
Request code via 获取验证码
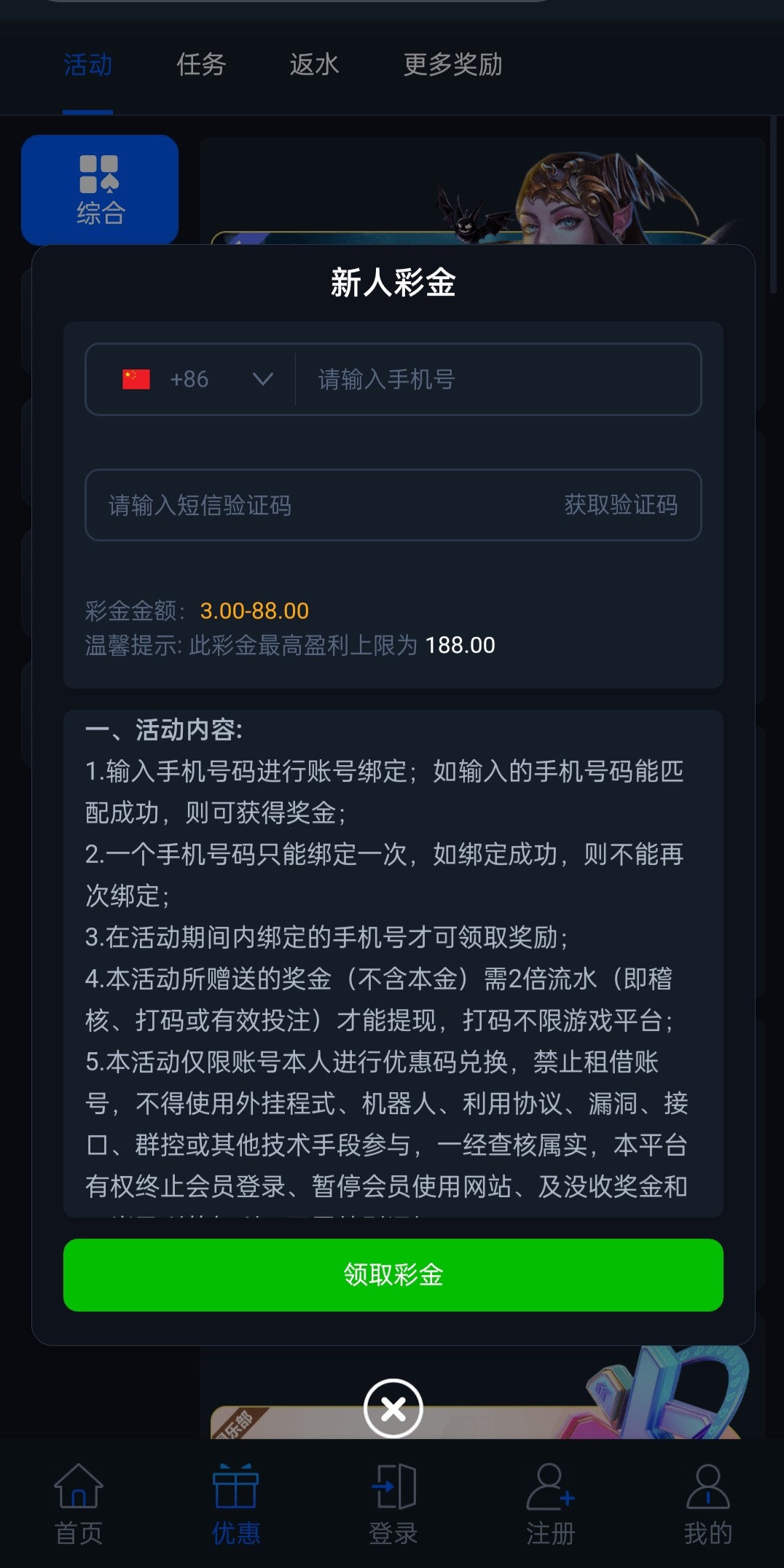tap(621, 505)
